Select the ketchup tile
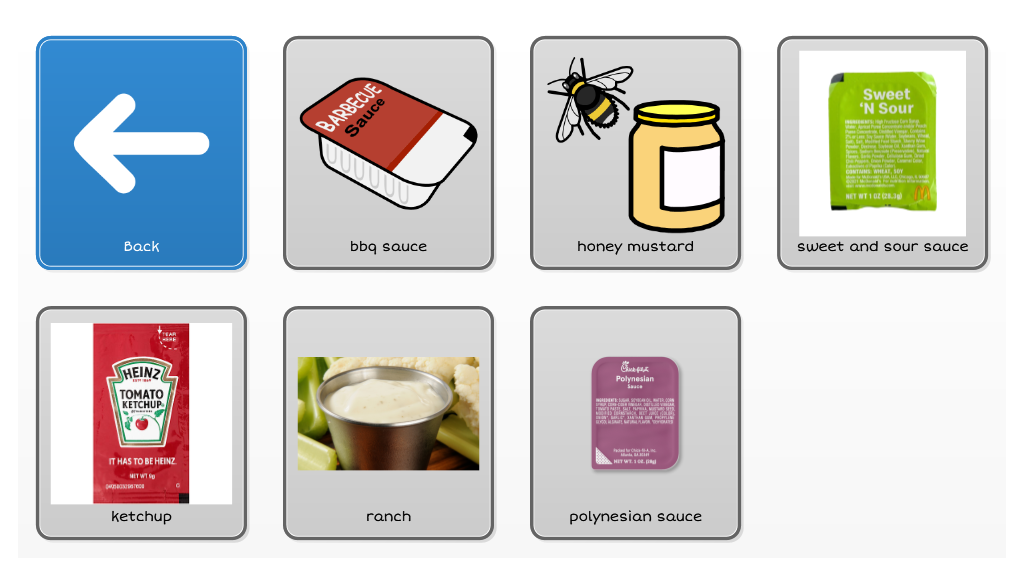 click(141, 423)
